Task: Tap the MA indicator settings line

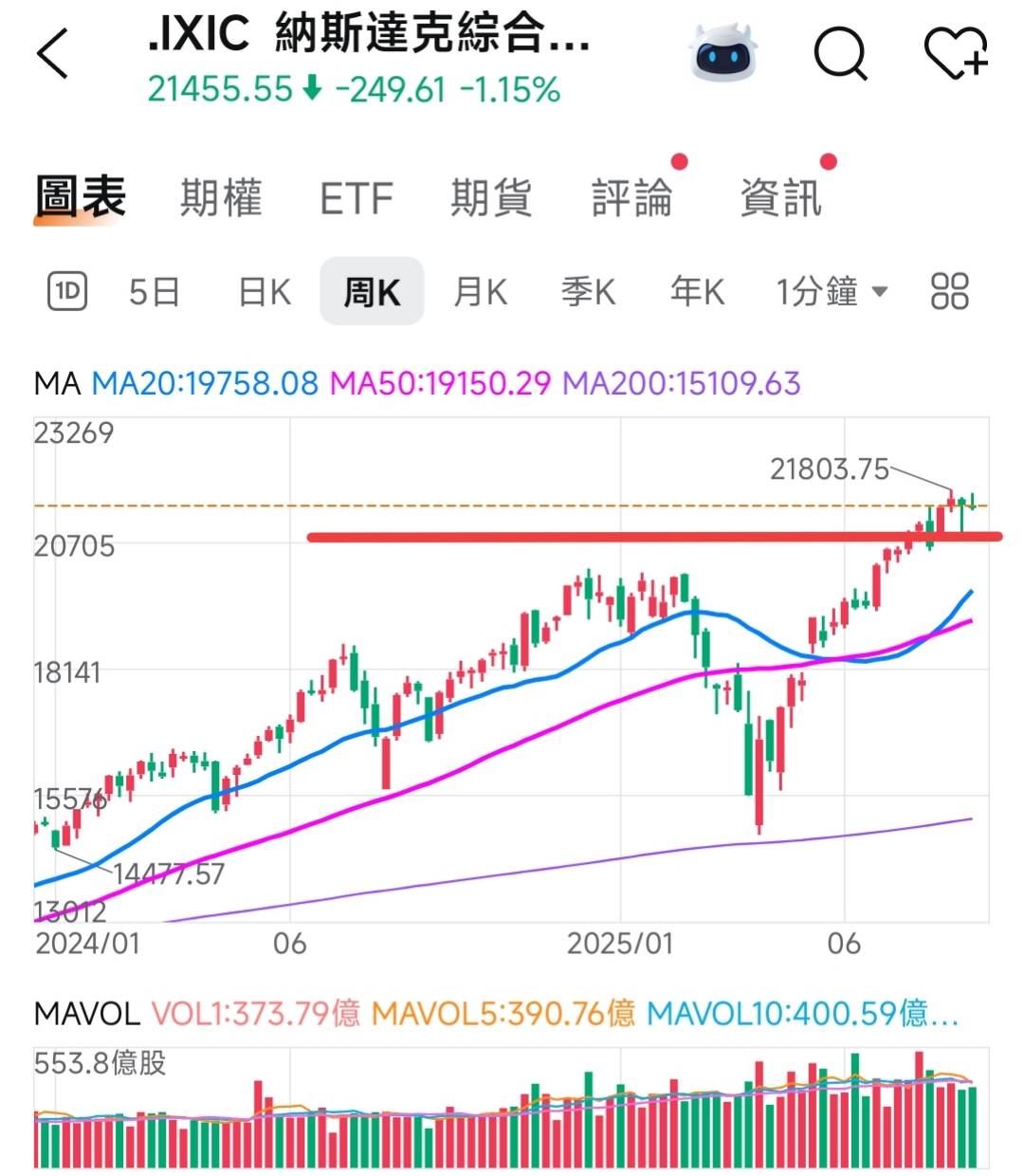Action: [x=417, y=383]
